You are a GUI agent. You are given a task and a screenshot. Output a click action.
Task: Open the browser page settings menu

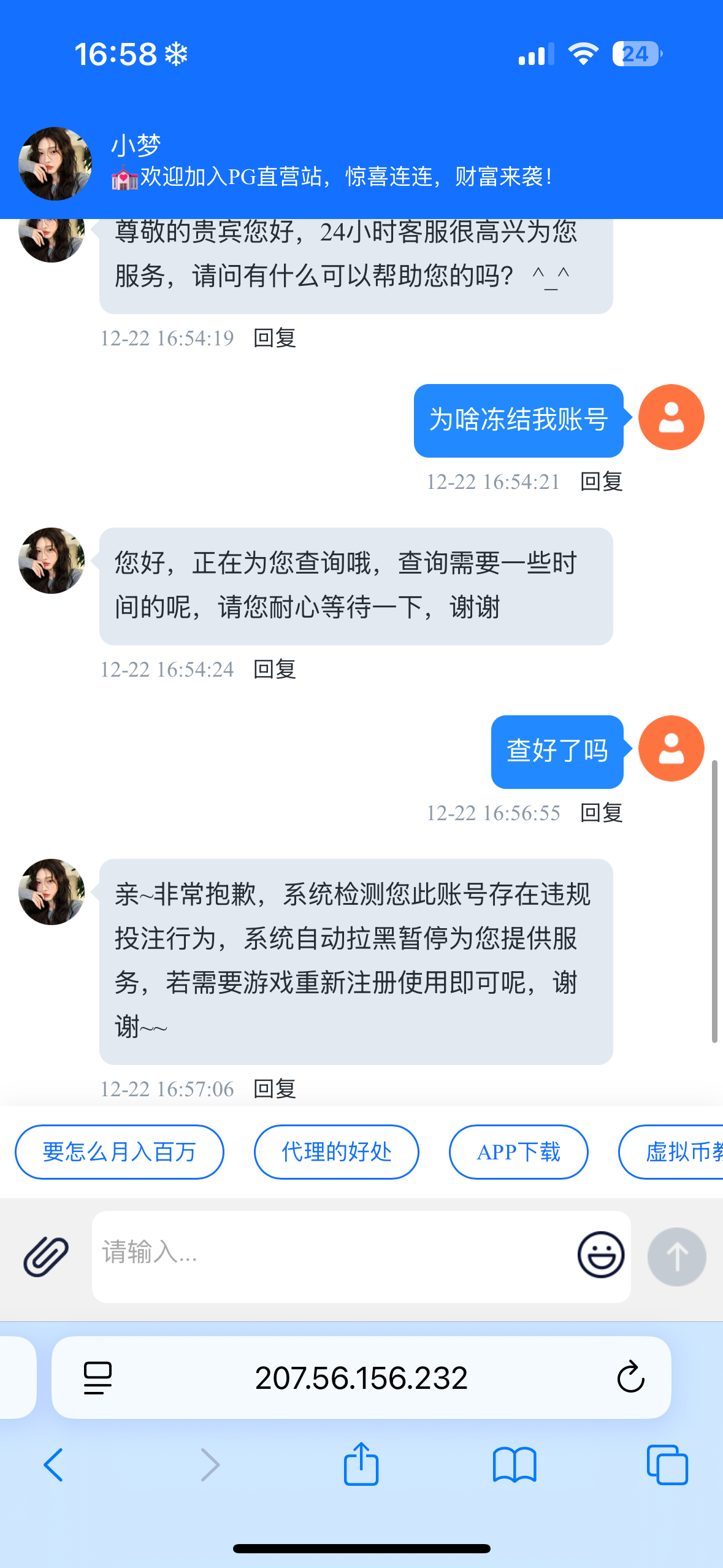point(98,1378)
